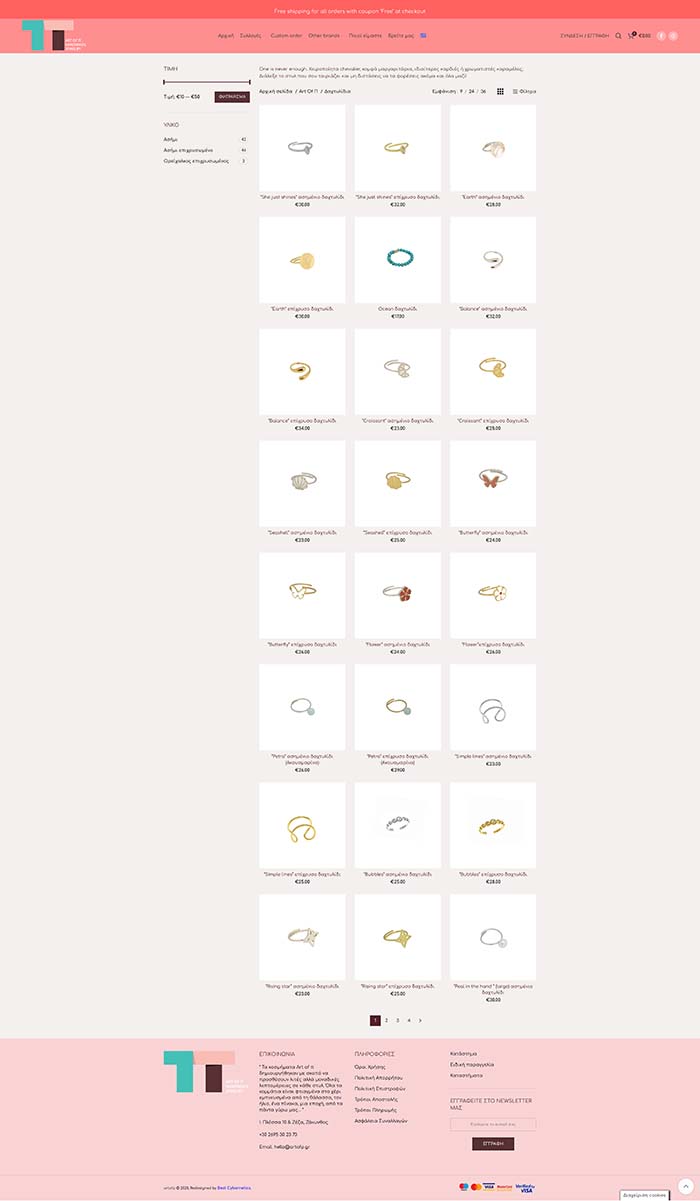Open "Bubbles" επίχρυσο δαχτυλίδι product
This screenshot has width=700, height=1201.
[492, 826]
